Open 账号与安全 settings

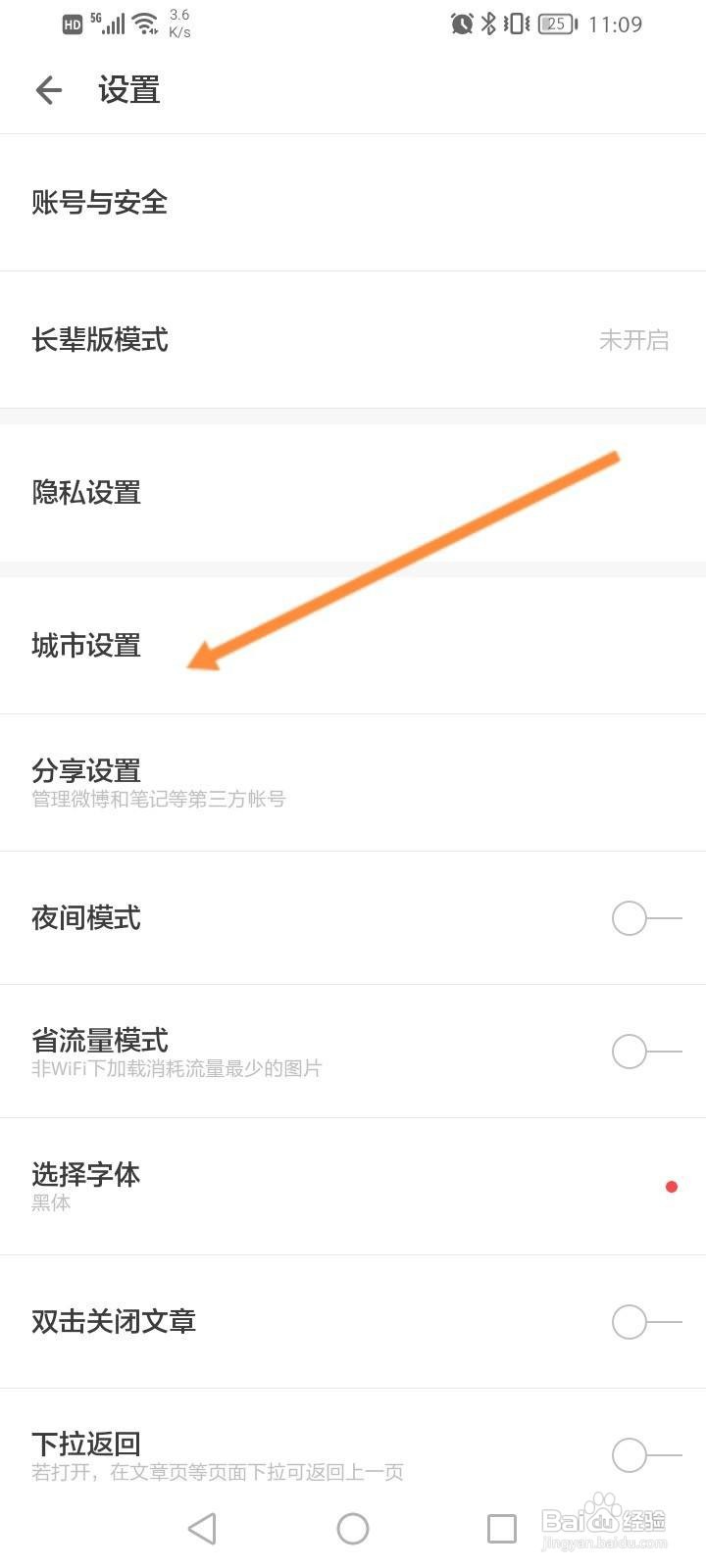(x=99, y=204)
